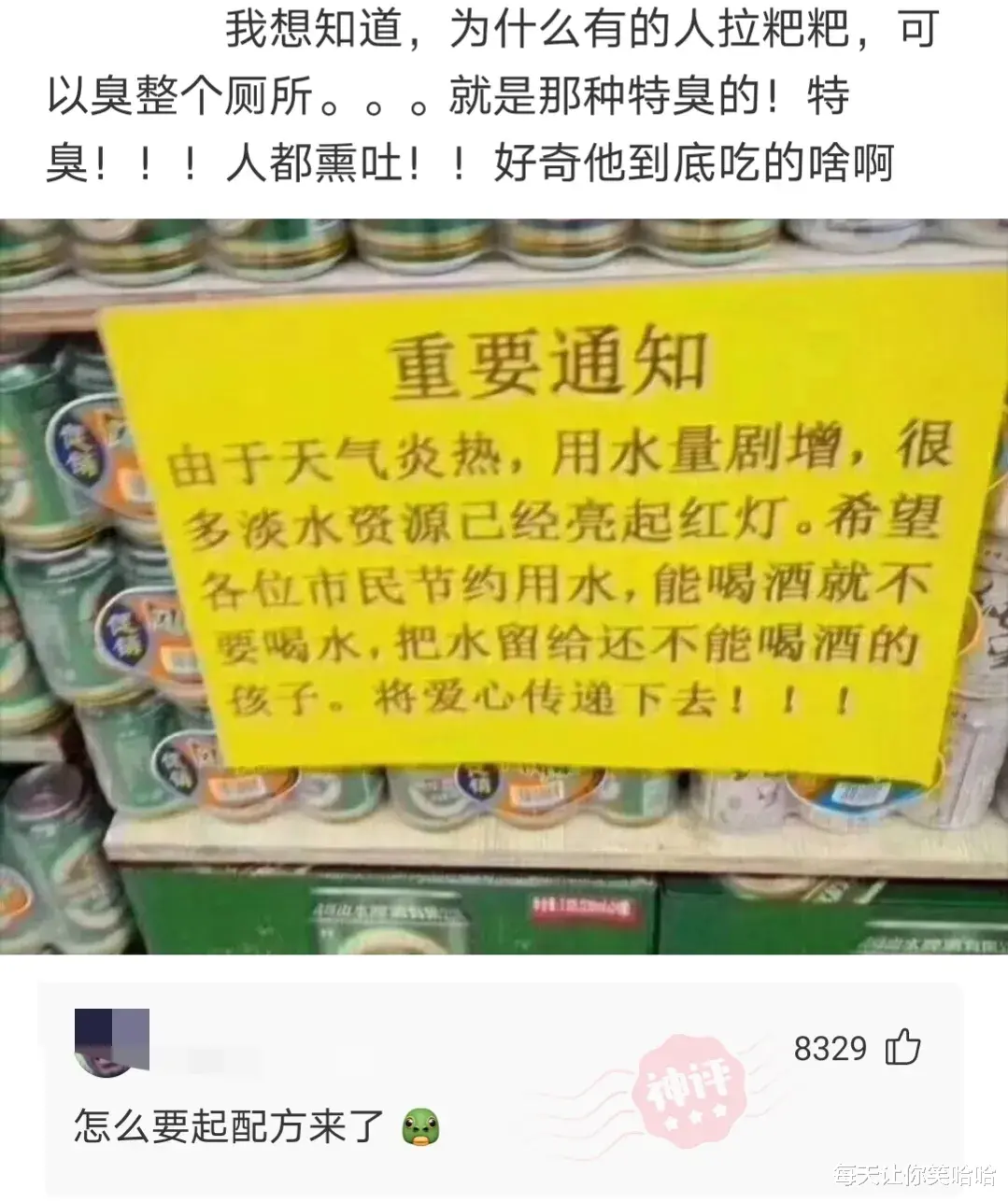The width and height of the screenshot is (1008, 1202).
Task: Click the attached store photo thumbnail
Action: point(504,588)
